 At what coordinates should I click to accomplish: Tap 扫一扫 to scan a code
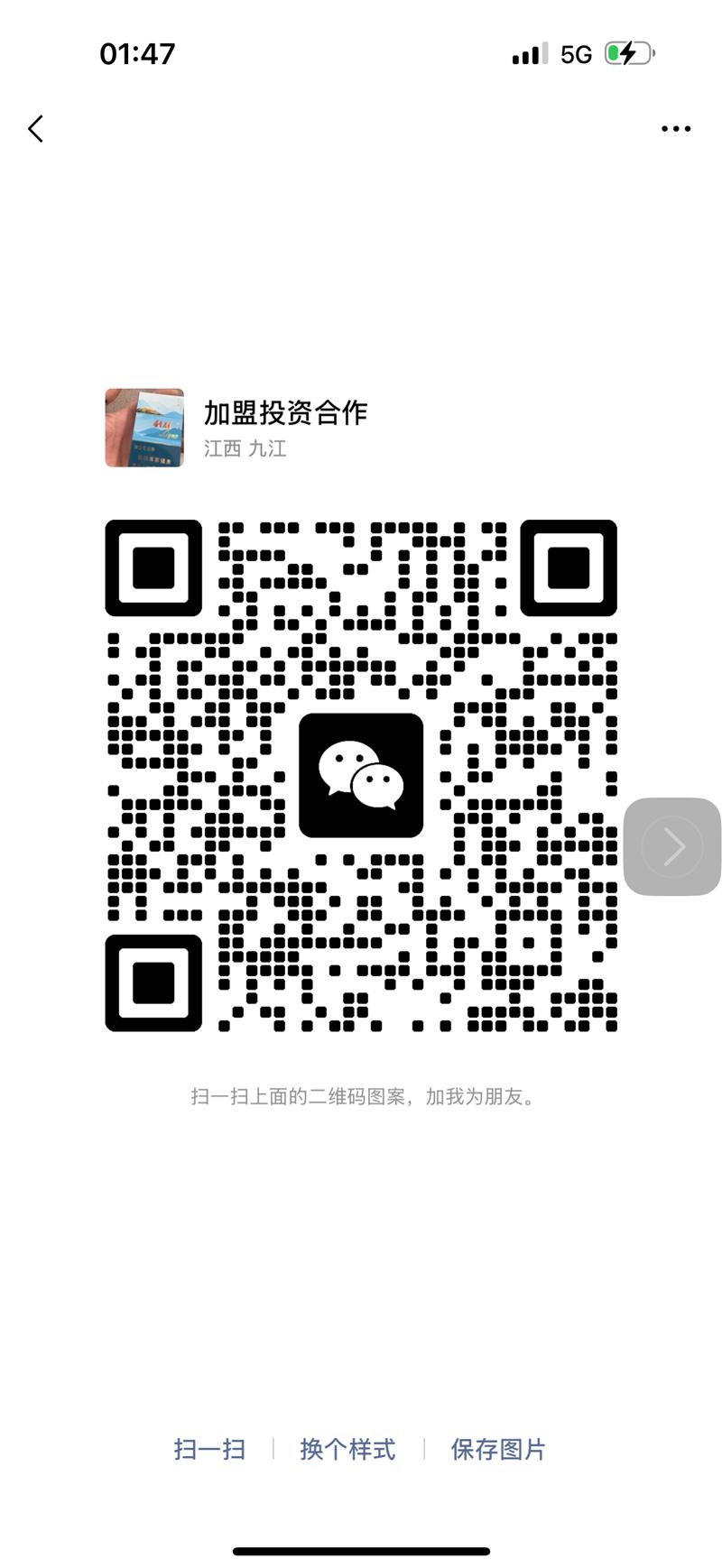(x=209, y=1449)
